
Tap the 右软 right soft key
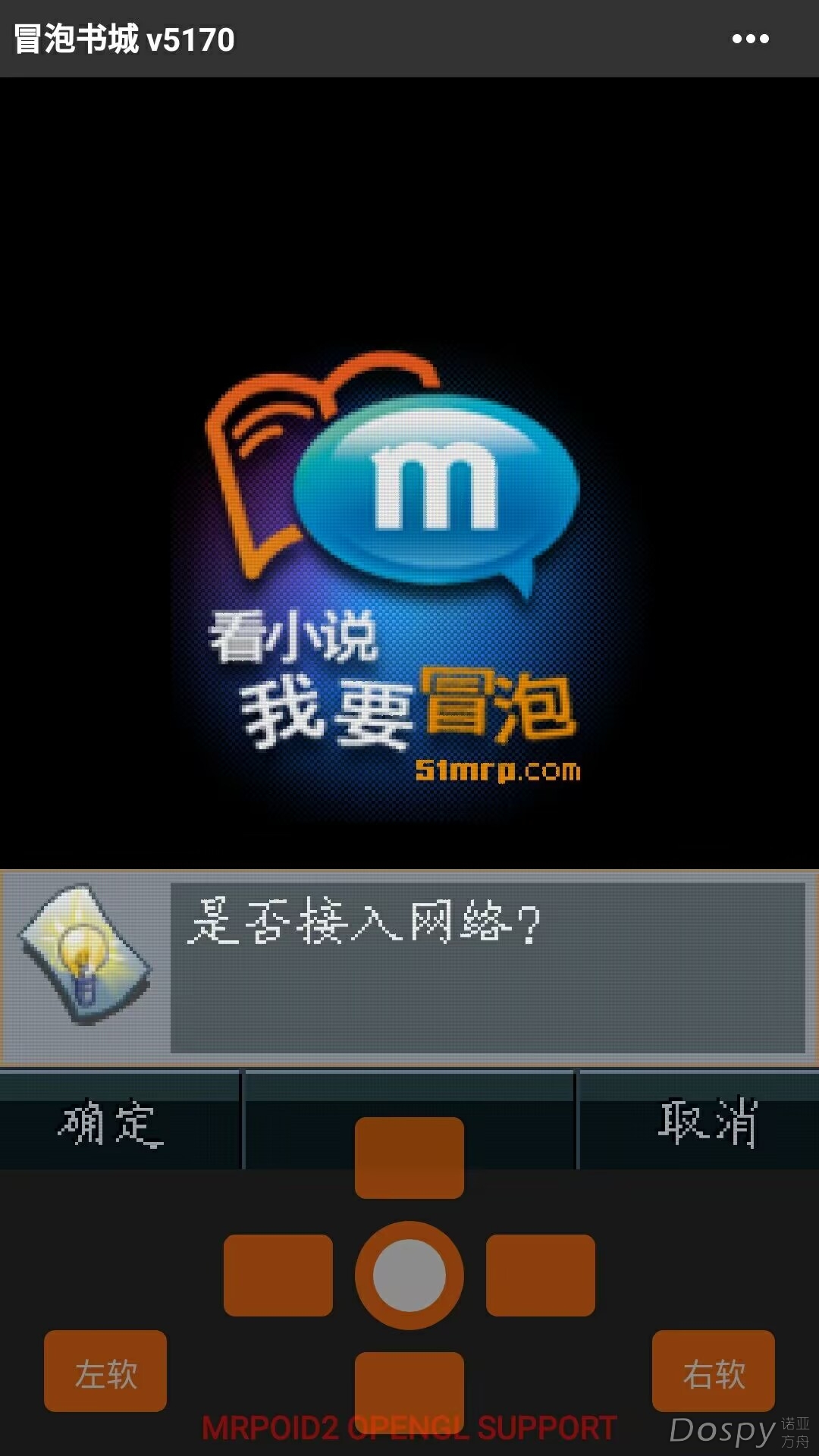click(x=714, y=1371)
